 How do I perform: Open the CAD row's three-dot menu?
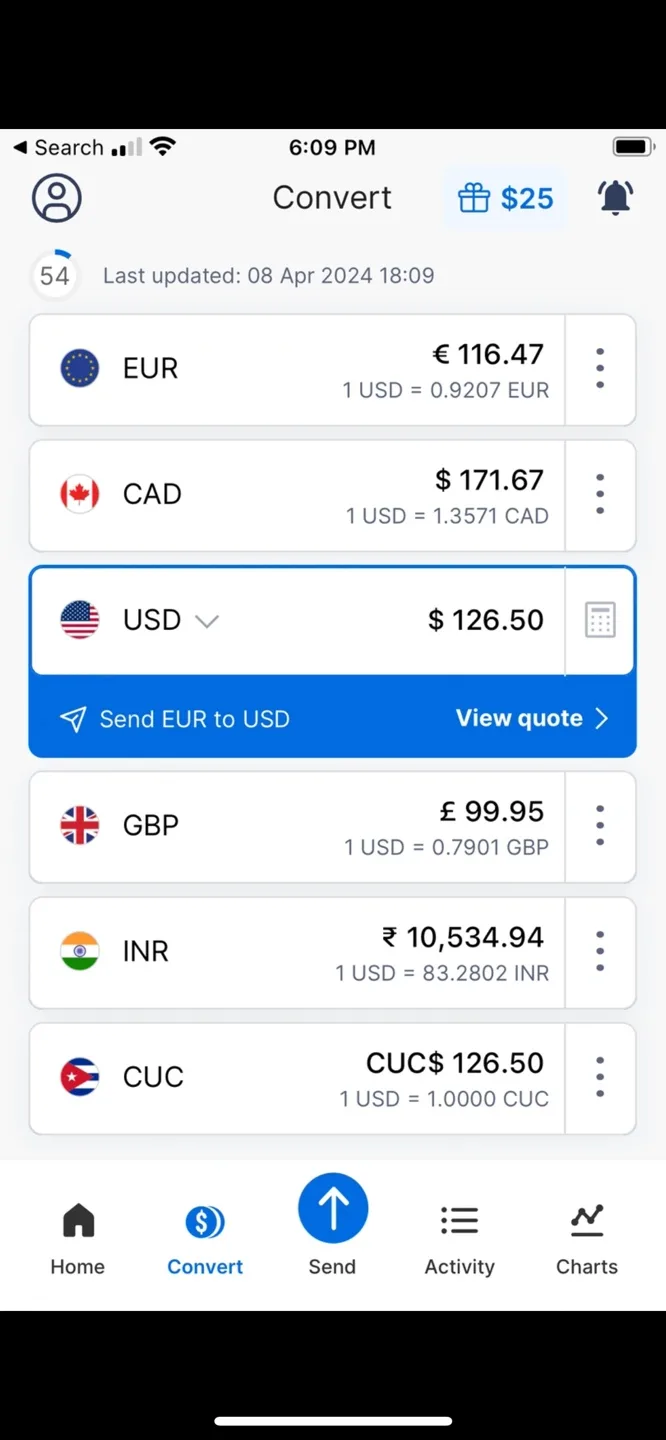[600, 494]
